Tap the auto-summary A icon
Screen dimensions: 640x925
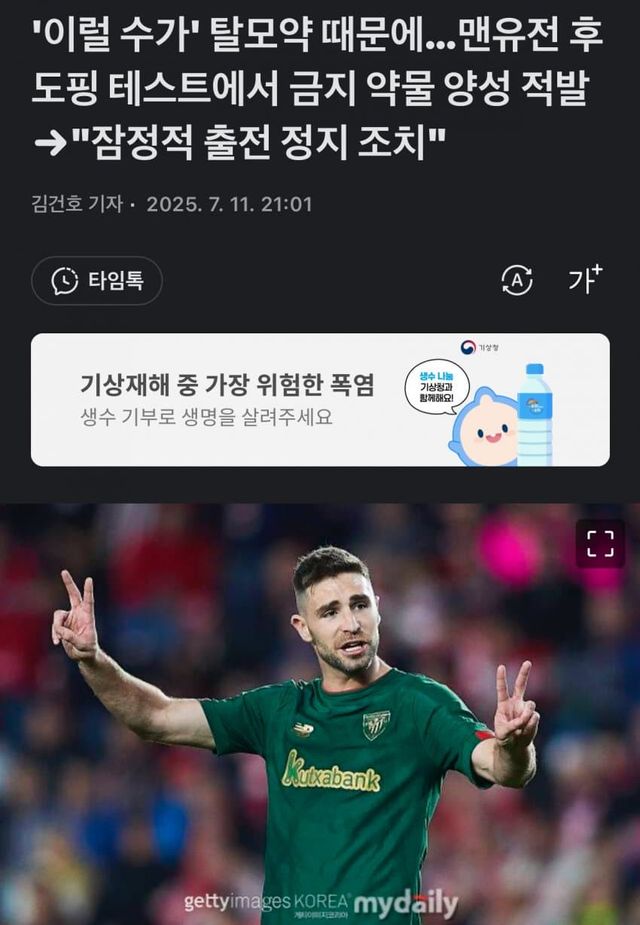tap(516, 281)
